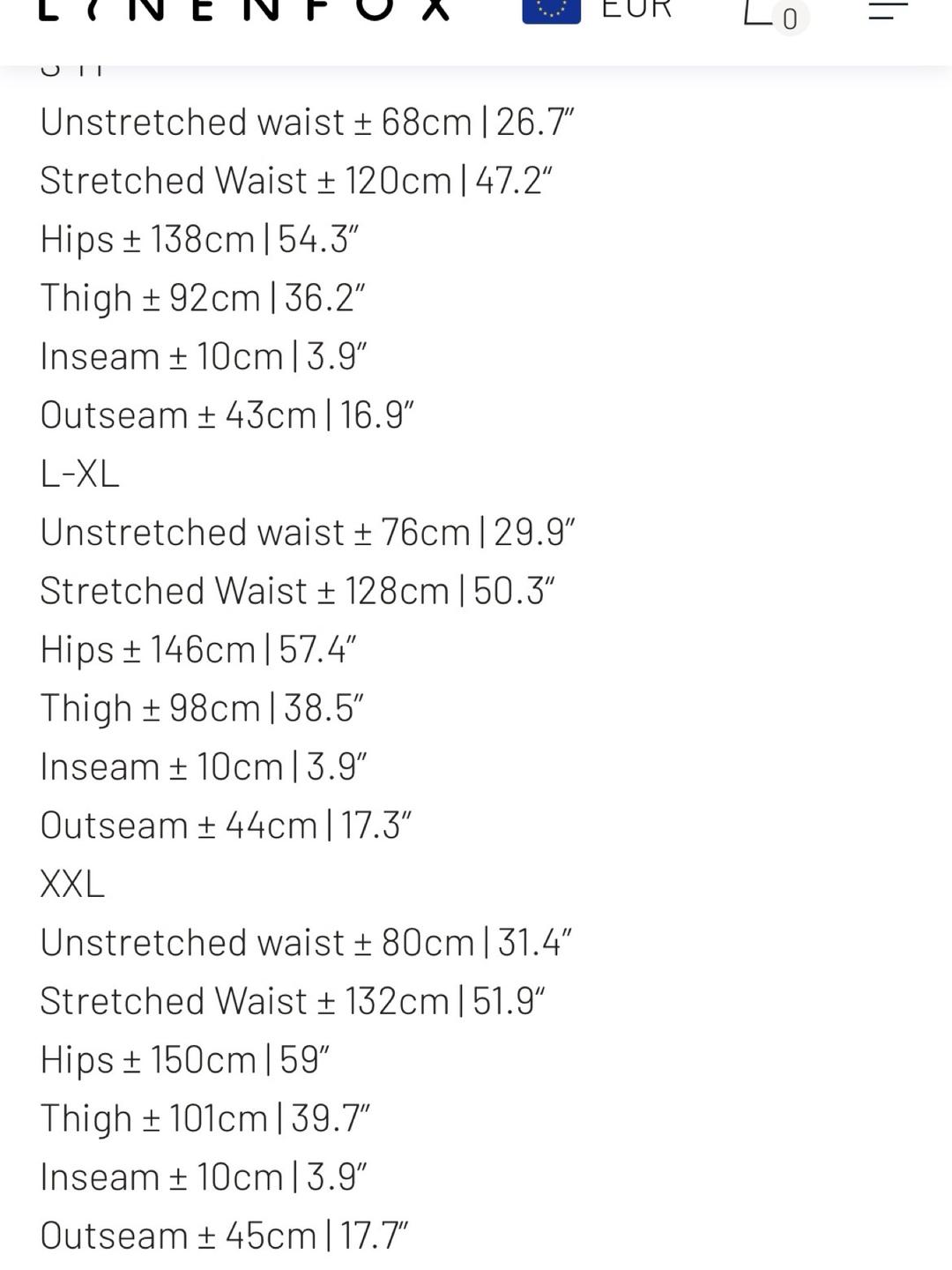This screenshot has width=952, height=1270.
Task: Open the hamburger menu
Action: click(888, 11)
